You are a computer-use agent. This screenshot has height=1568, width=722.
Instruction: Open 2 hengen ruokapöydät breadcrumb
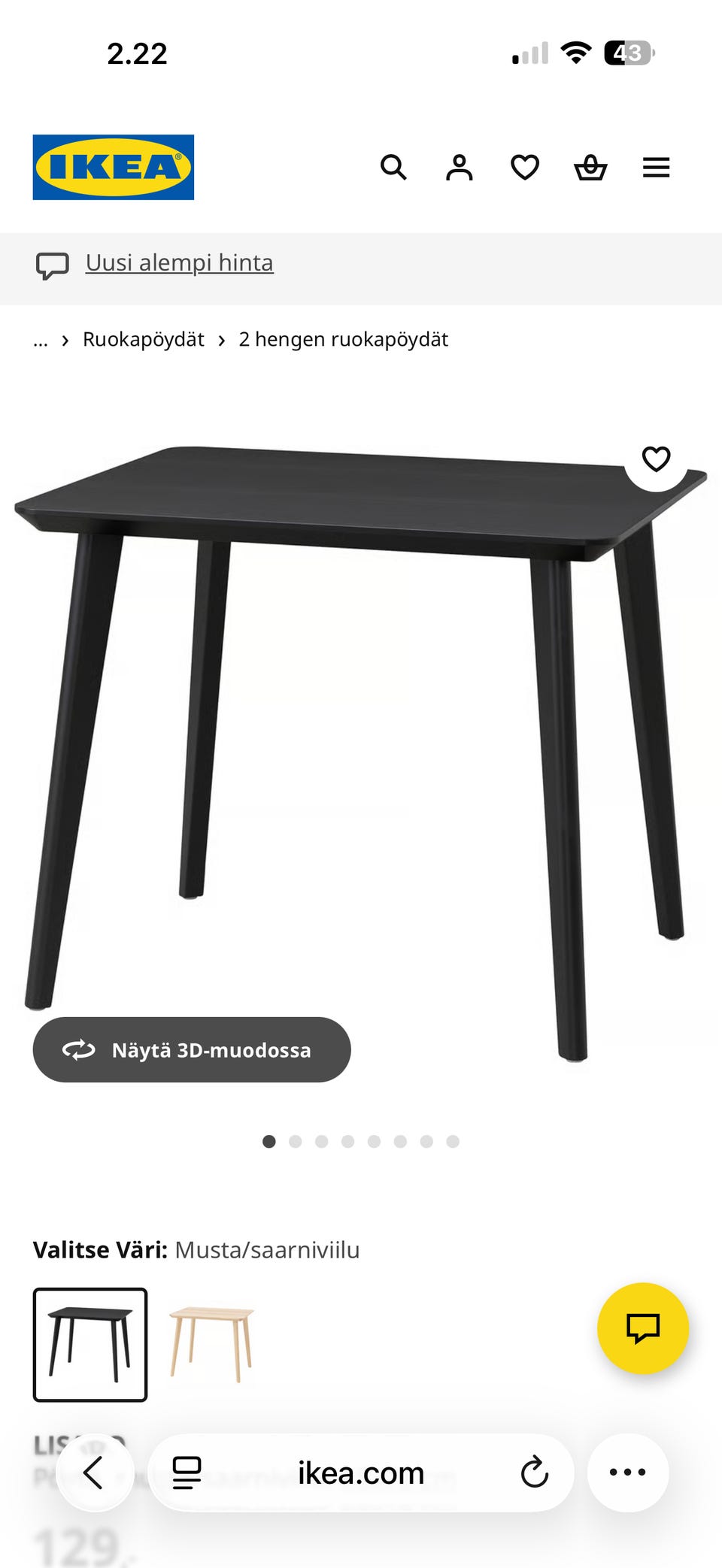coord(344,339)
